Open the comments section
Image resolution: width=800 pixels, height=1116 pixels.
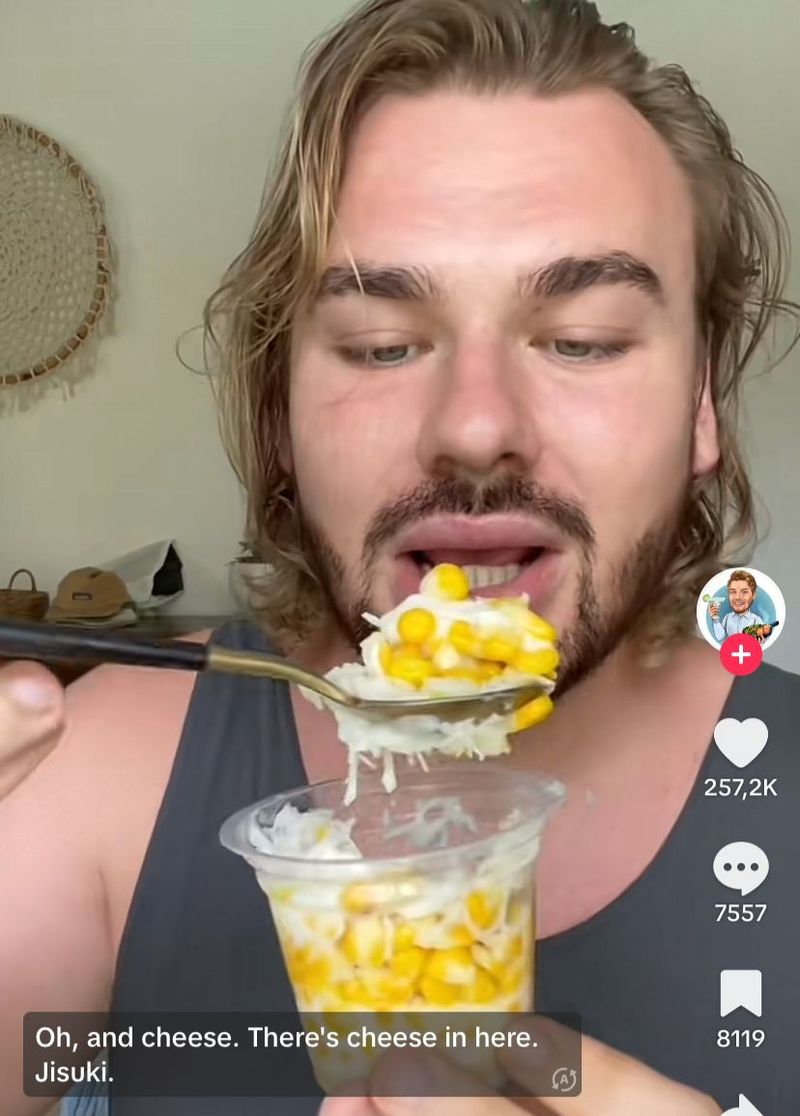[x=740, y=868]
